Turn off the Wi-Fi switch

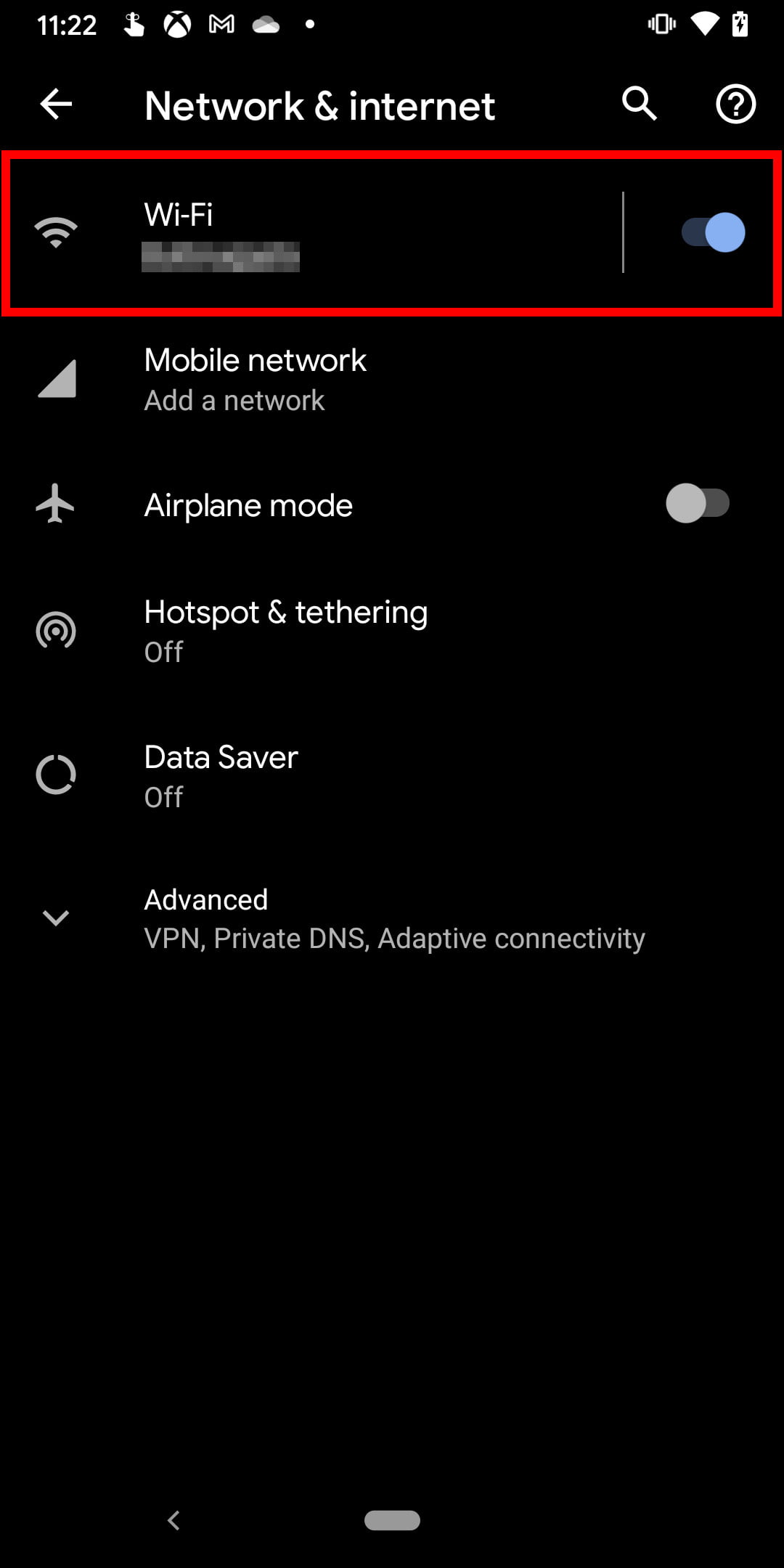tap(712, 233)
